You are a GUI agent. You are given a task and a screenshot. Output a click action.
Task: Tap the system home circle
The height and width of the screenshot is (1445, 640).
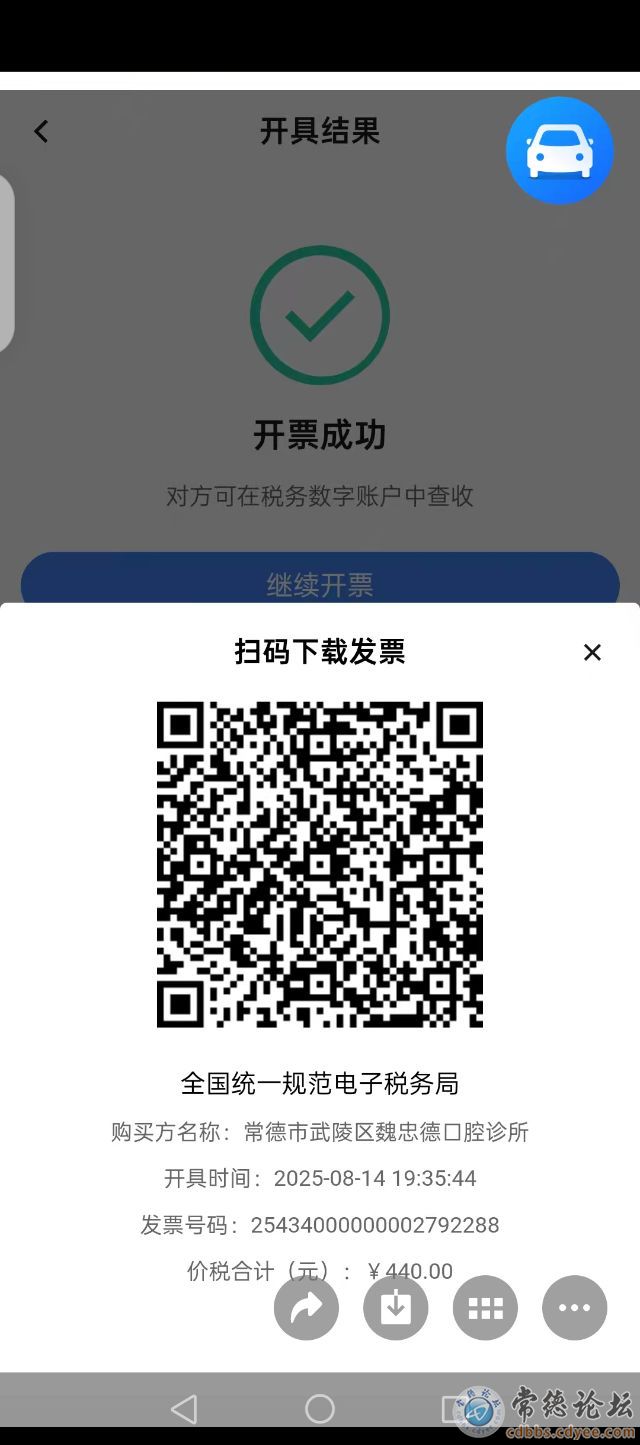320,1409
